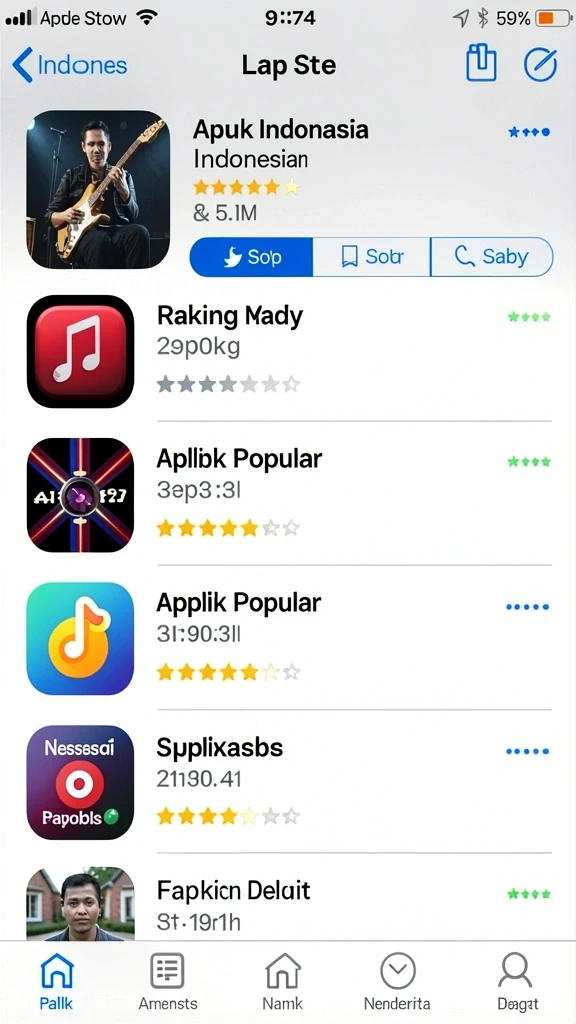Switch to the Dagat tab
The width and height of the screenshot is (576, 1024).
[x=517, y=982]
